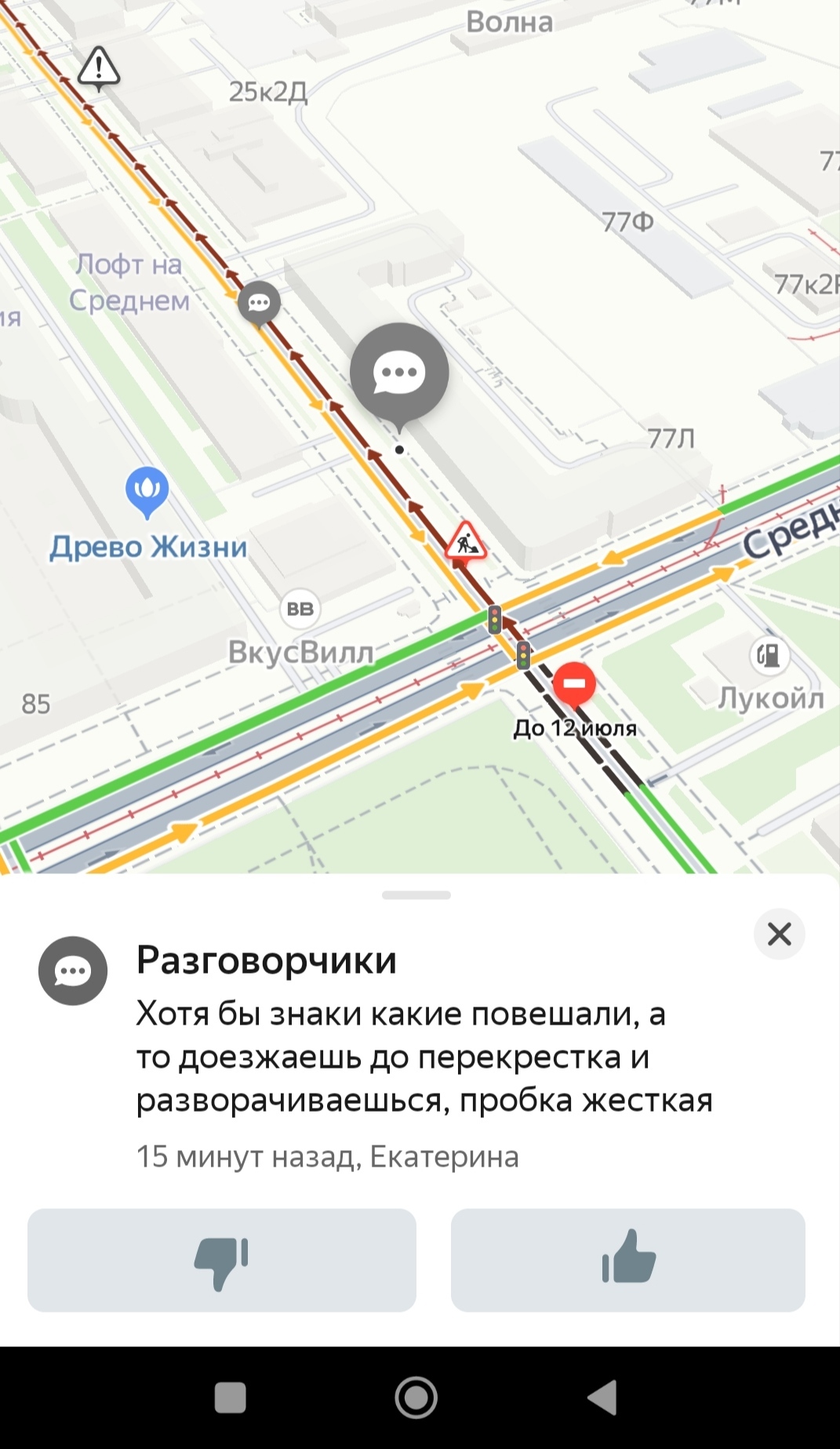Close the Разговорчики comment panel

779,934
